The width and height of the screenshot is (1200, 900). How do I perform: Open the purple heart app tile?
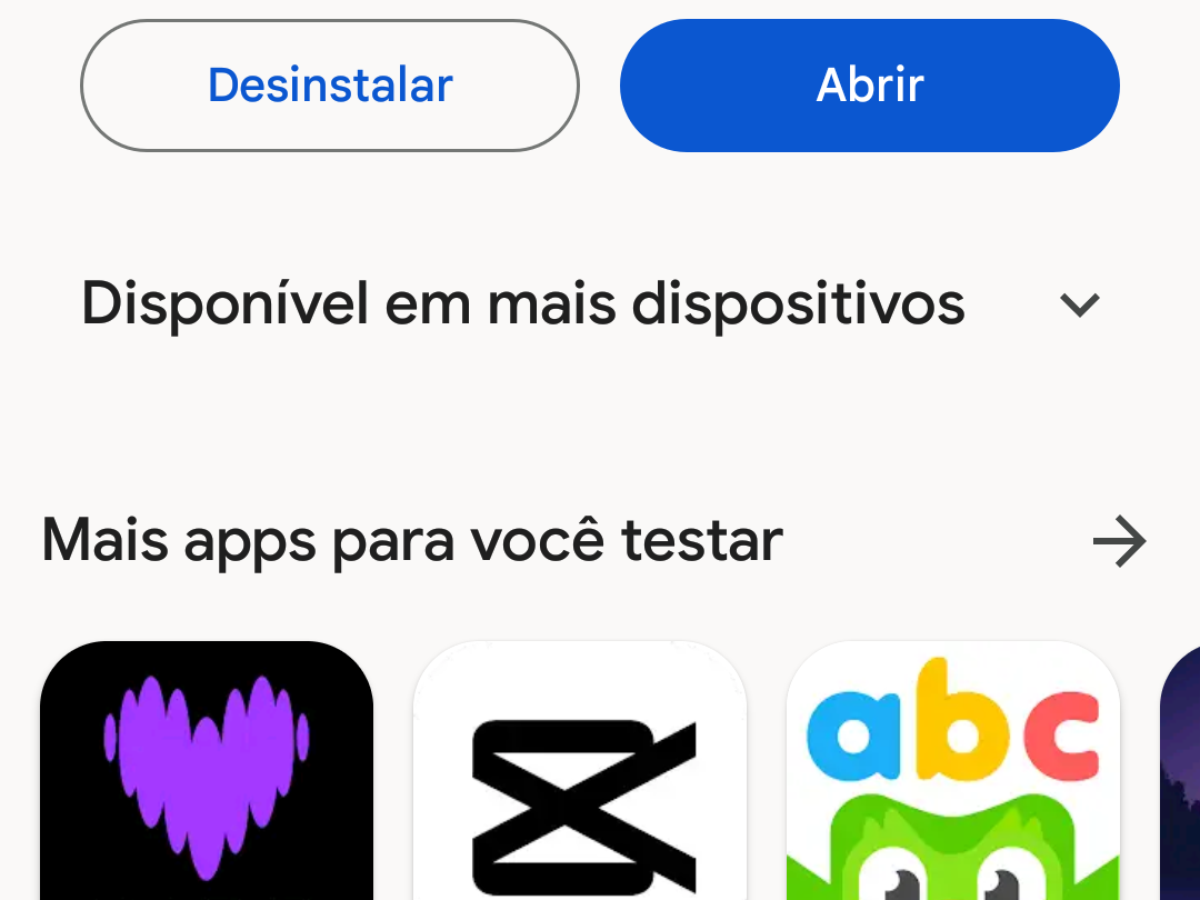[x=206, y=770]
